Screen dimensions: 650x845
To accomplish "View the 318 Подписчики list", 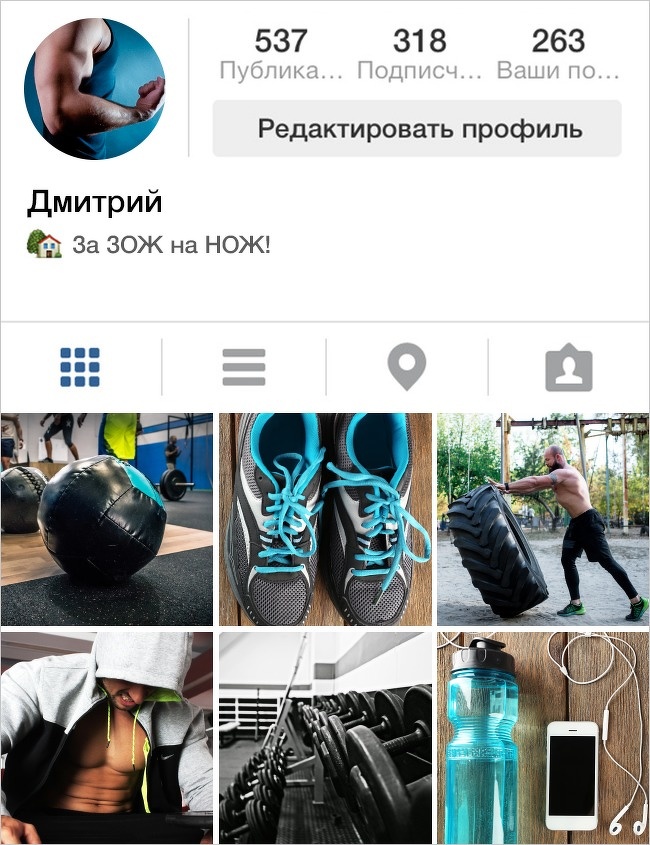I will click(419, 54).
